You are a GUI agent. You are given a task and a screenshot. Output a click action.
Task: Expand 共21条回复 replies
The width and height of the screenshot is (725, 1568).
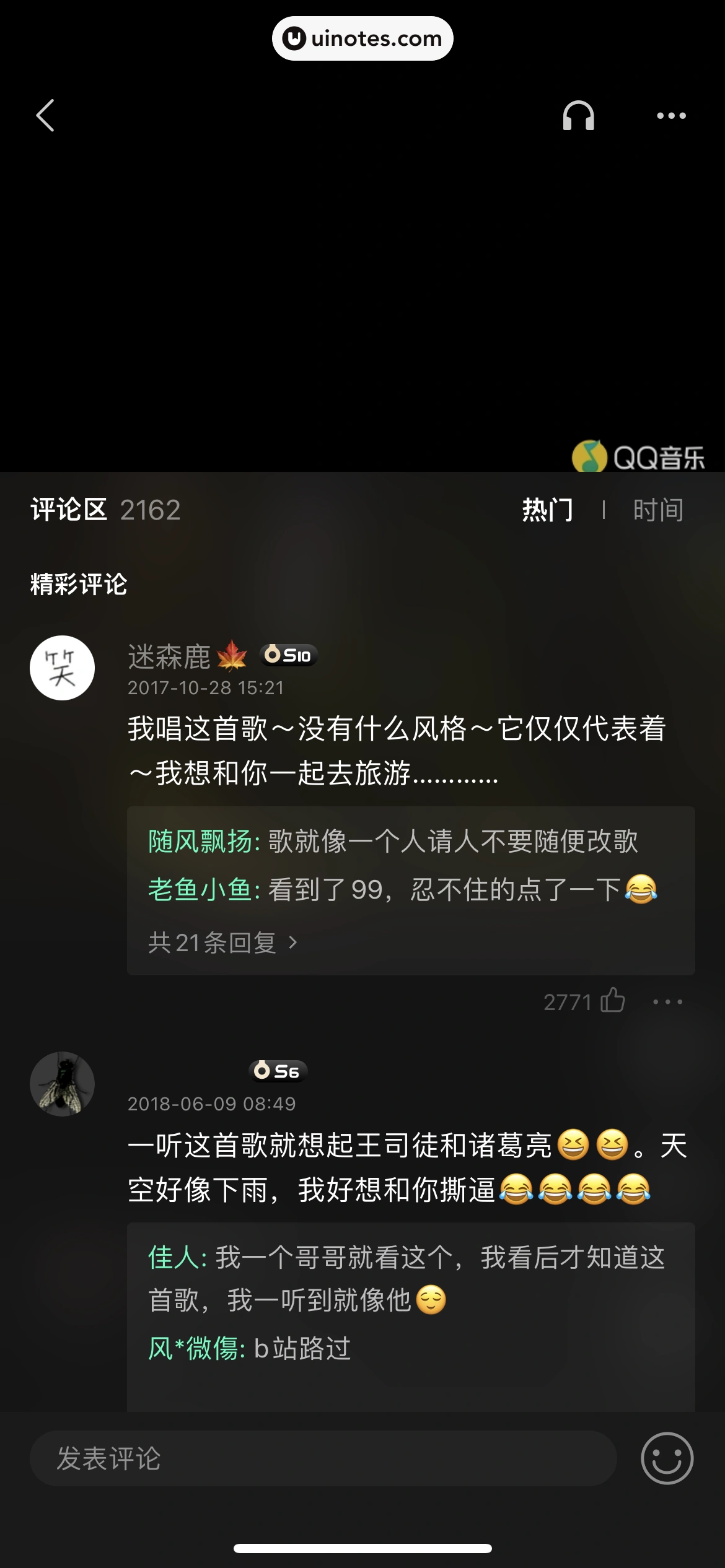(223, 943)
